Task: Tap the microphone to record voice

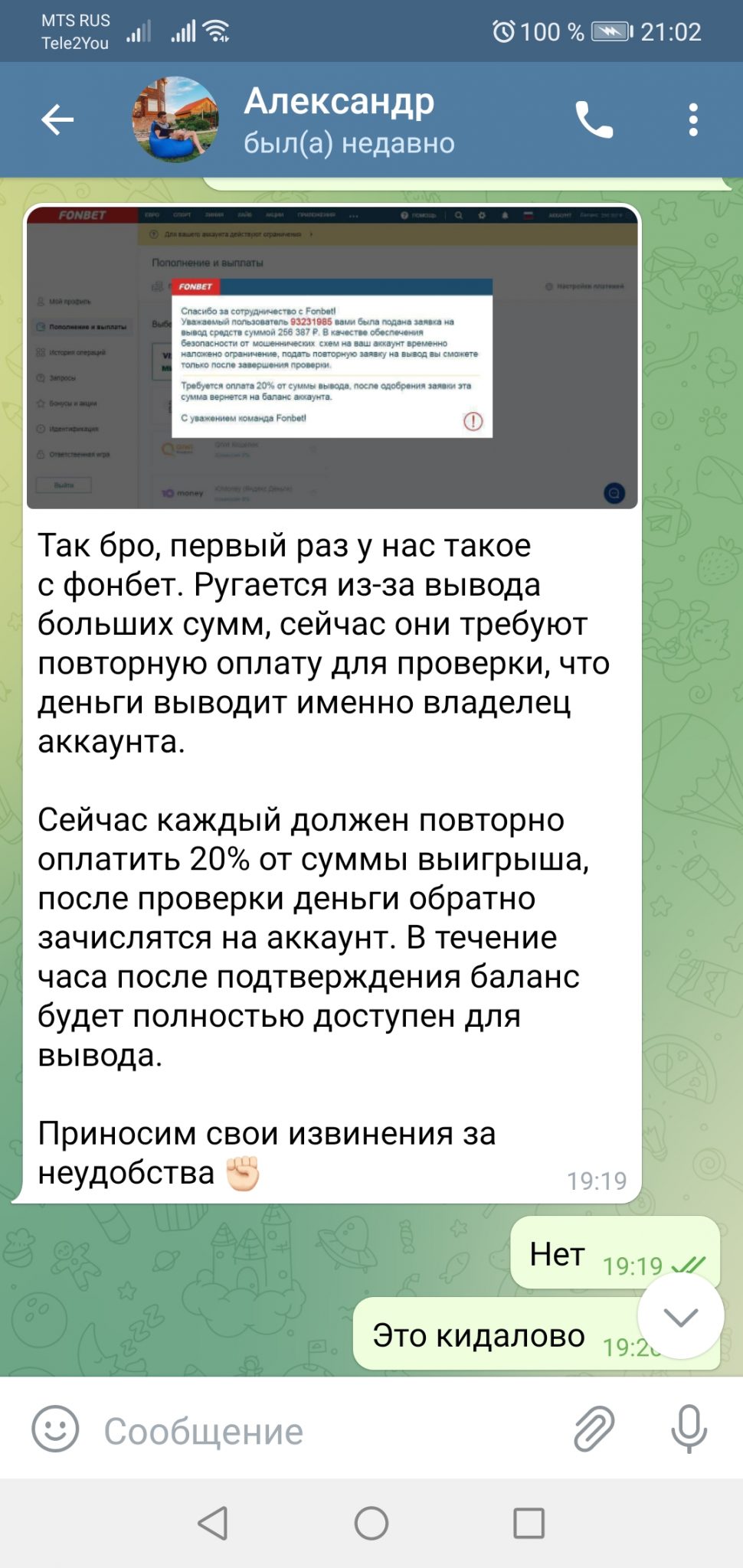Action: point(689,1429)
